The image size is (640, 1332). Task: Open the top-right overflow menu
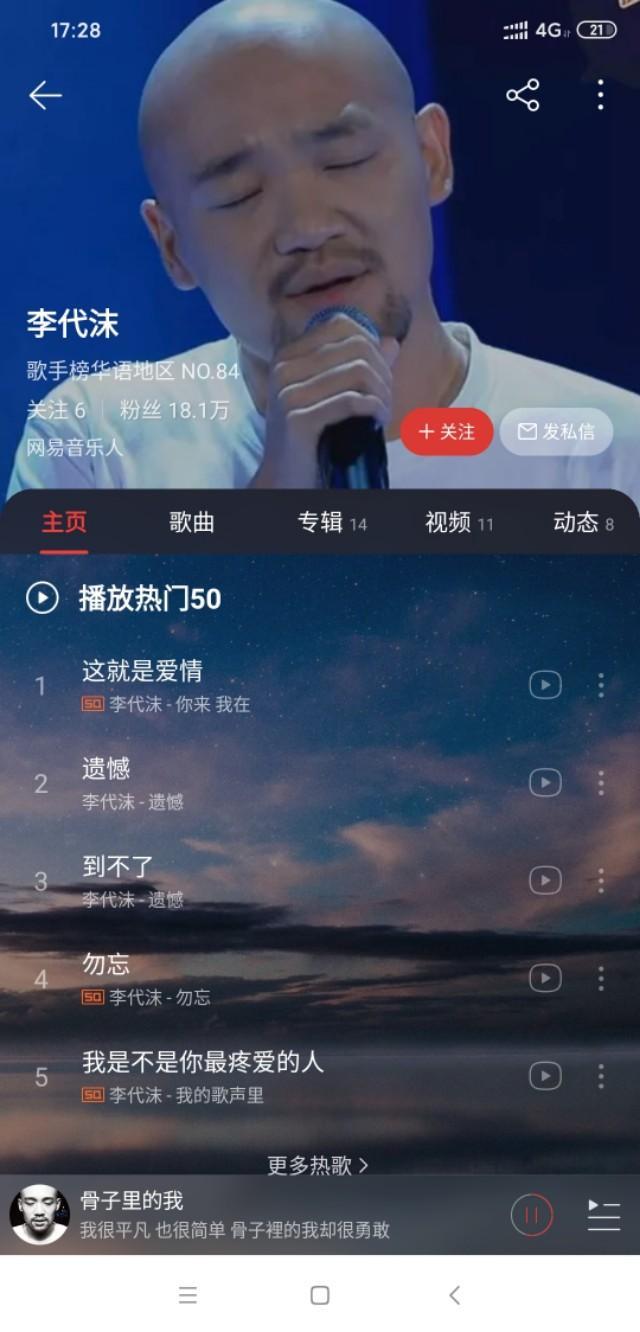[600, 95]
